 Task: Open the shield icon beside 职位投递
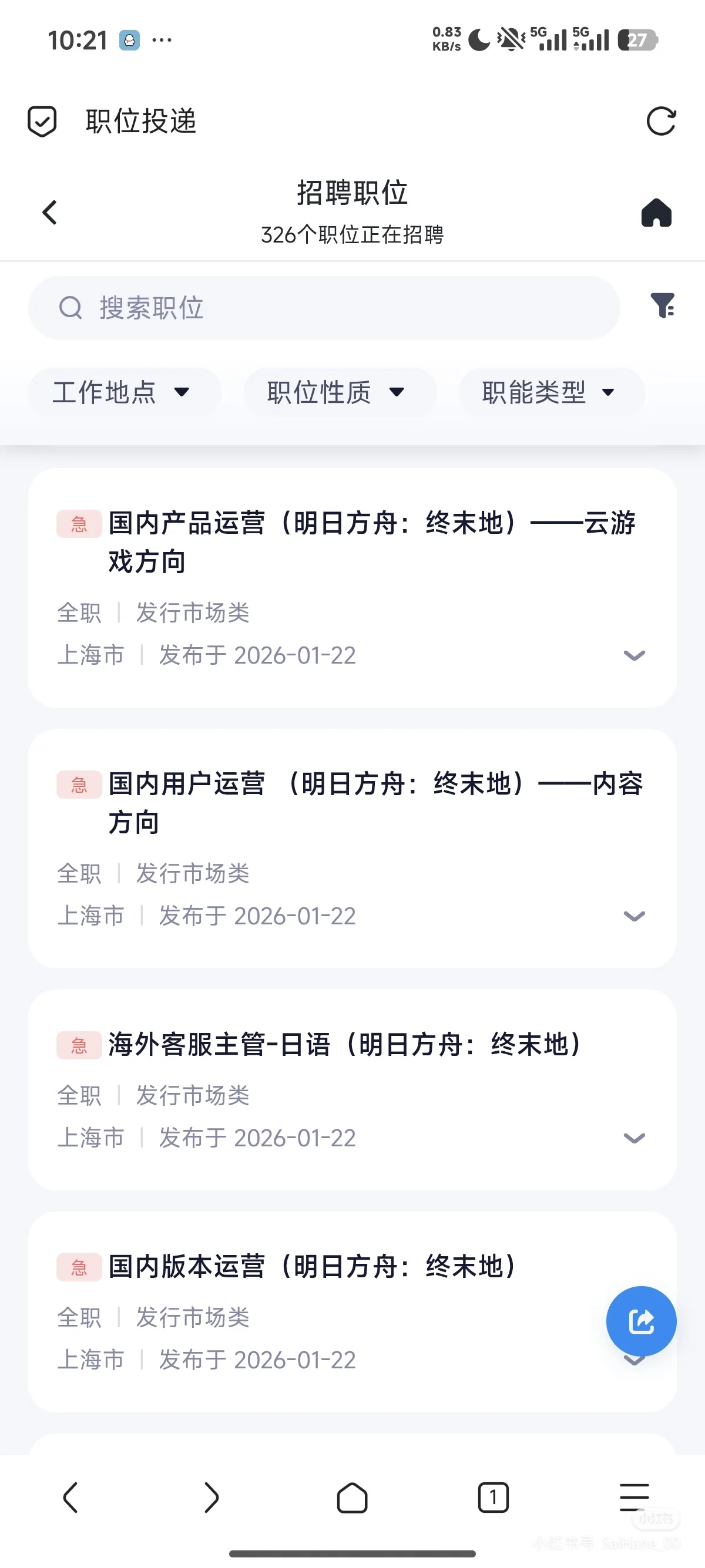[x=42, y=121]
